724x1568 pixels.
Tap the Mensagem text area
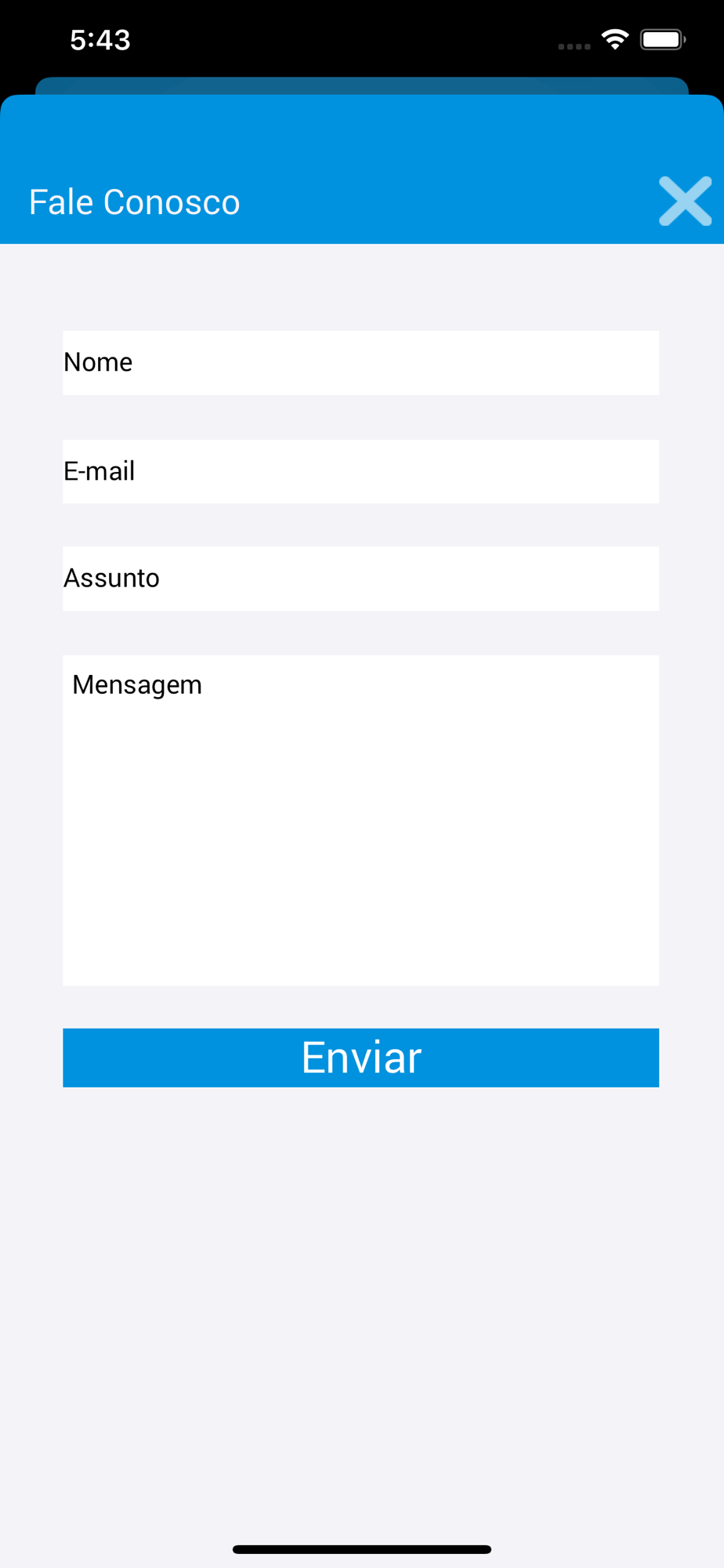[x=360, y=820]
